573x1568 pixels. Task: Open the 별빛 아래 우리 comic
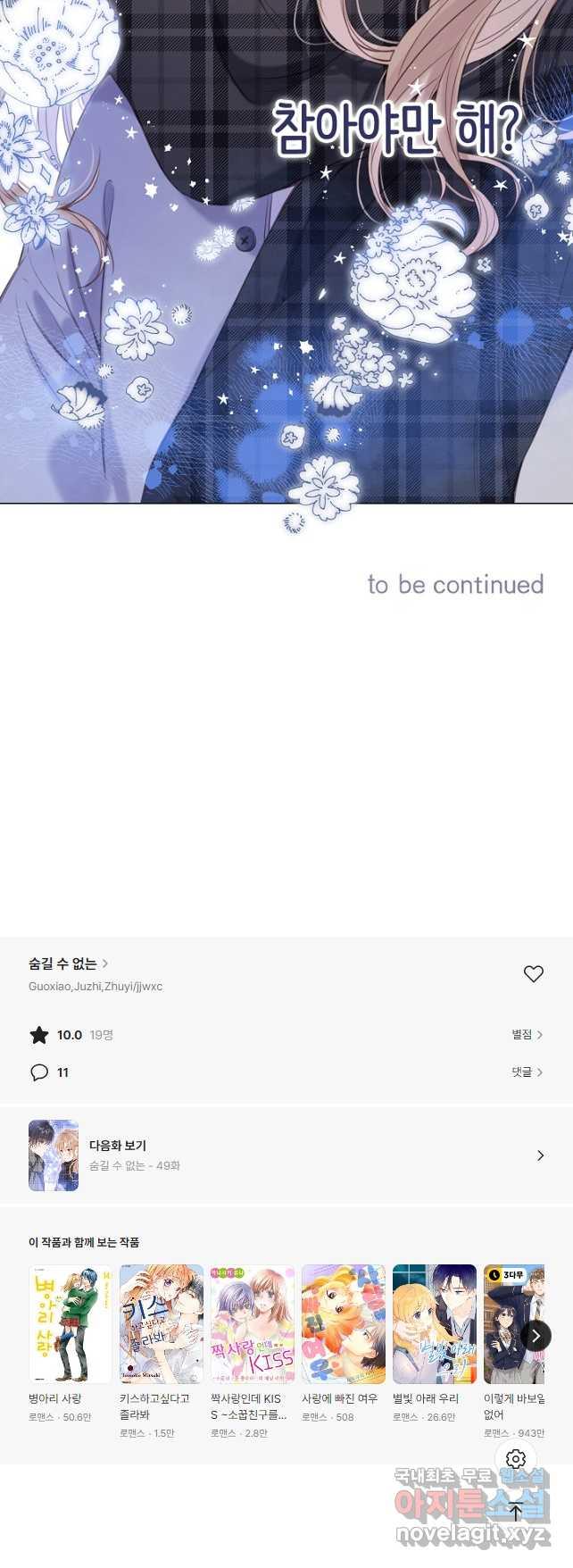coord(435,1324)
